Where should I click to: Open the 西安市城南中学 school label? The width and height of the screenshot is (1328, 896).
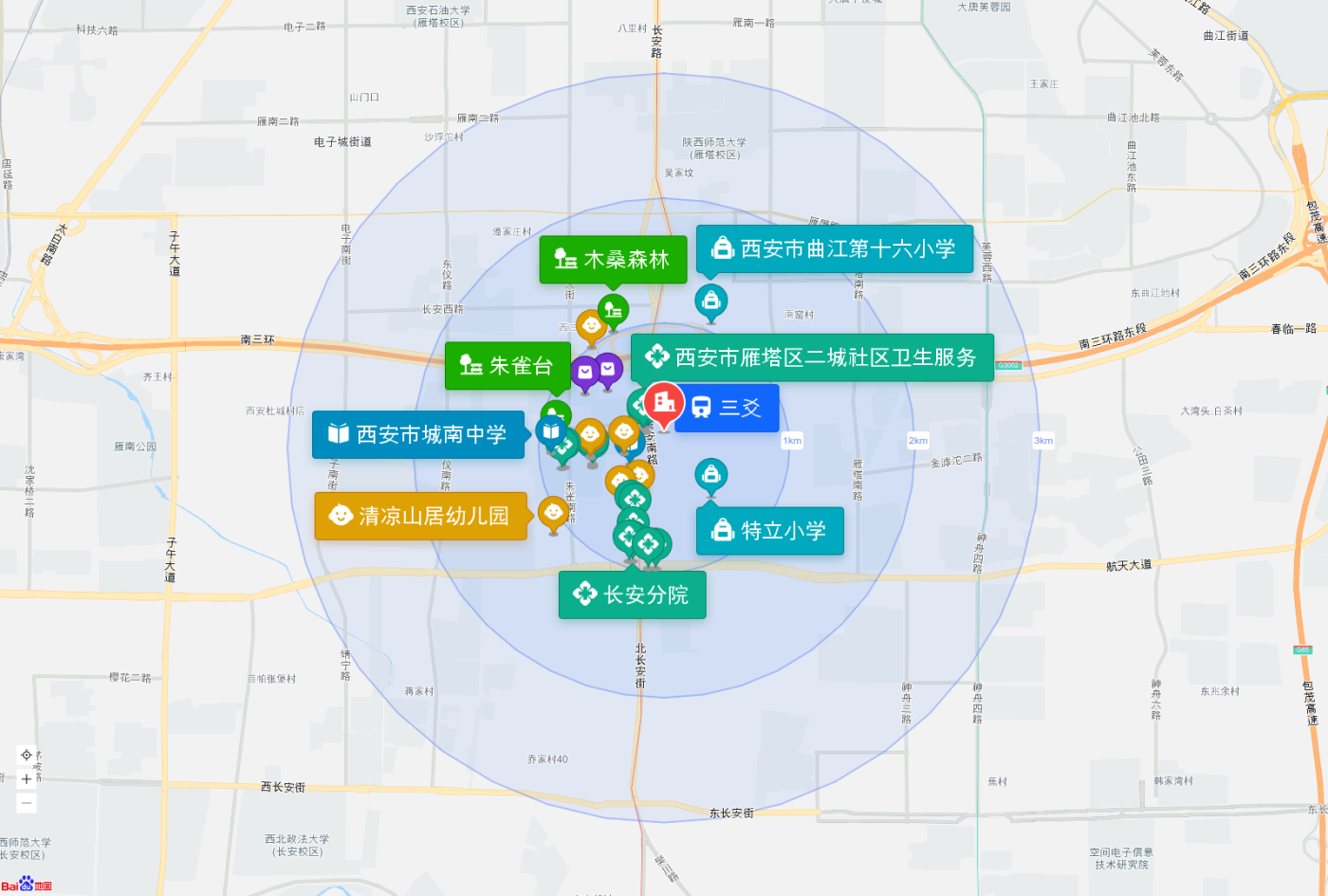[418, 435]
